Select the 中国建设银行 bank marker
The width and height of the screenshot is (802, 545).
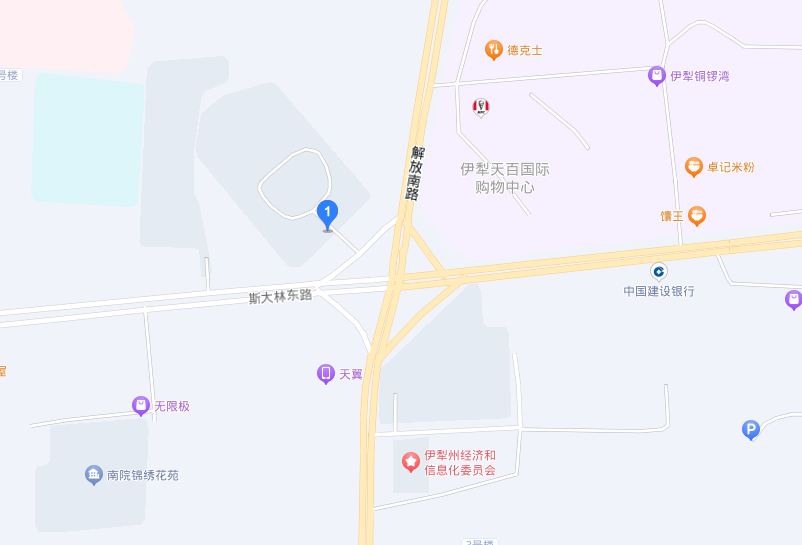pos(659,271)
